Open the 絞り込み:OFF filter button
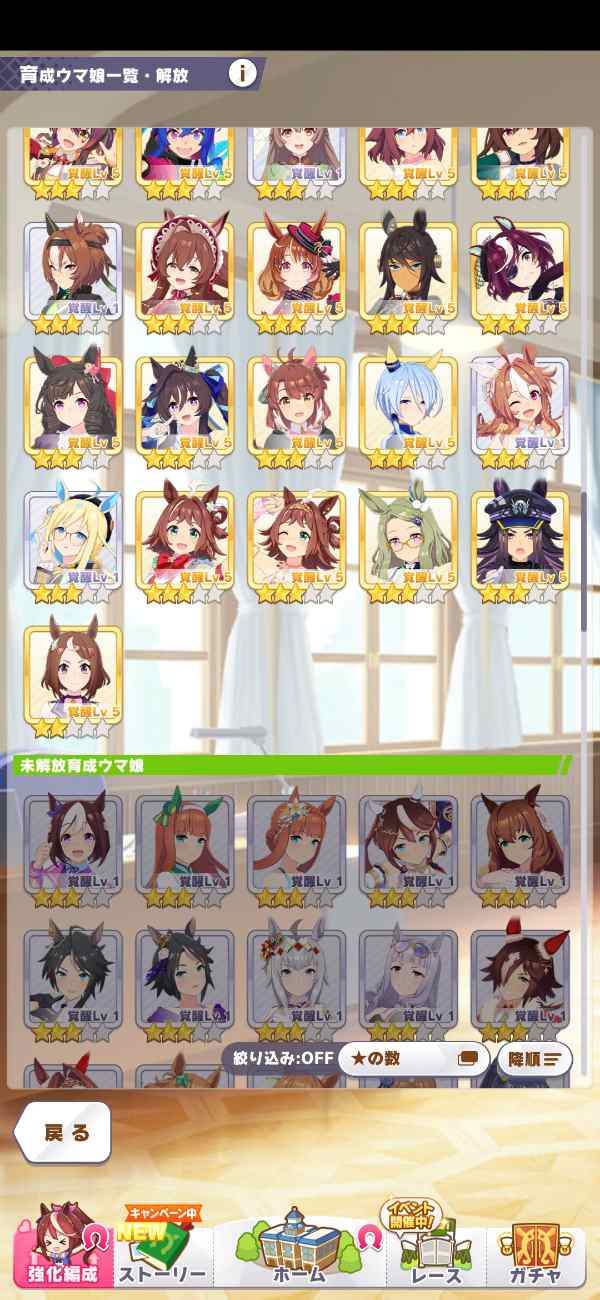The width and height of the screenshot is (600, 1300). pyautogui.click(x=279, y=1058)
